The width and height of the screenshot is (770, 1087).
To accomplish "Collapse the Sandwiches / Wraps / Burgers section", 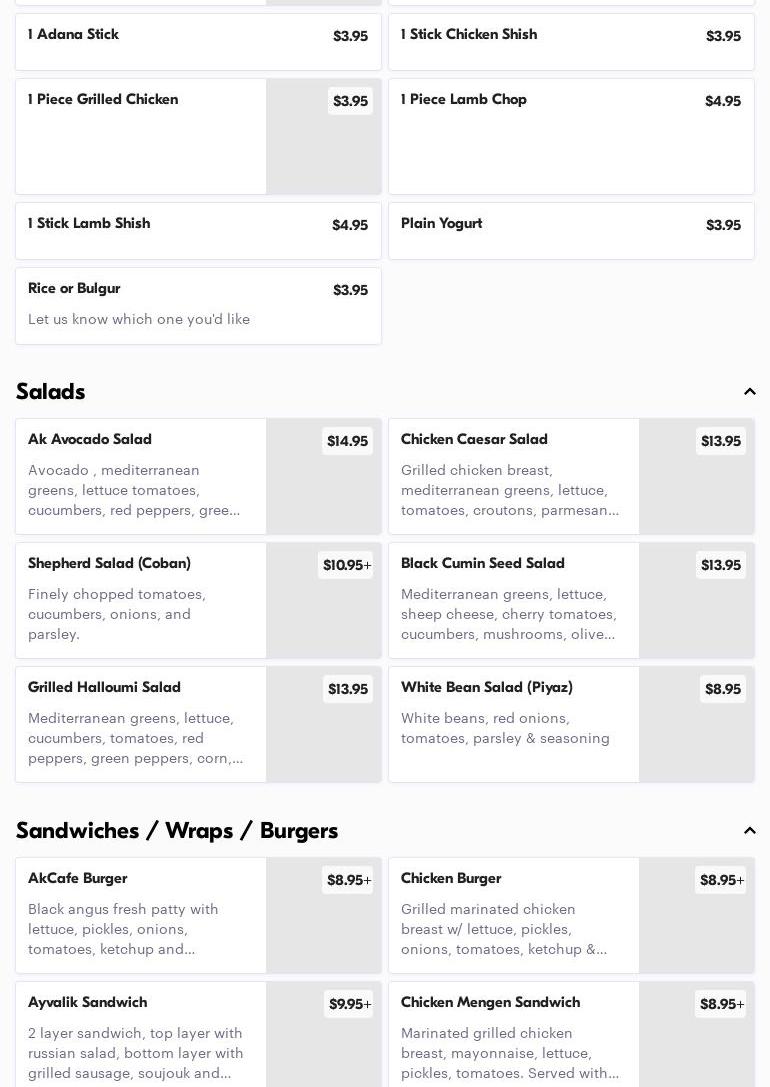I will (x=749, y=831).
